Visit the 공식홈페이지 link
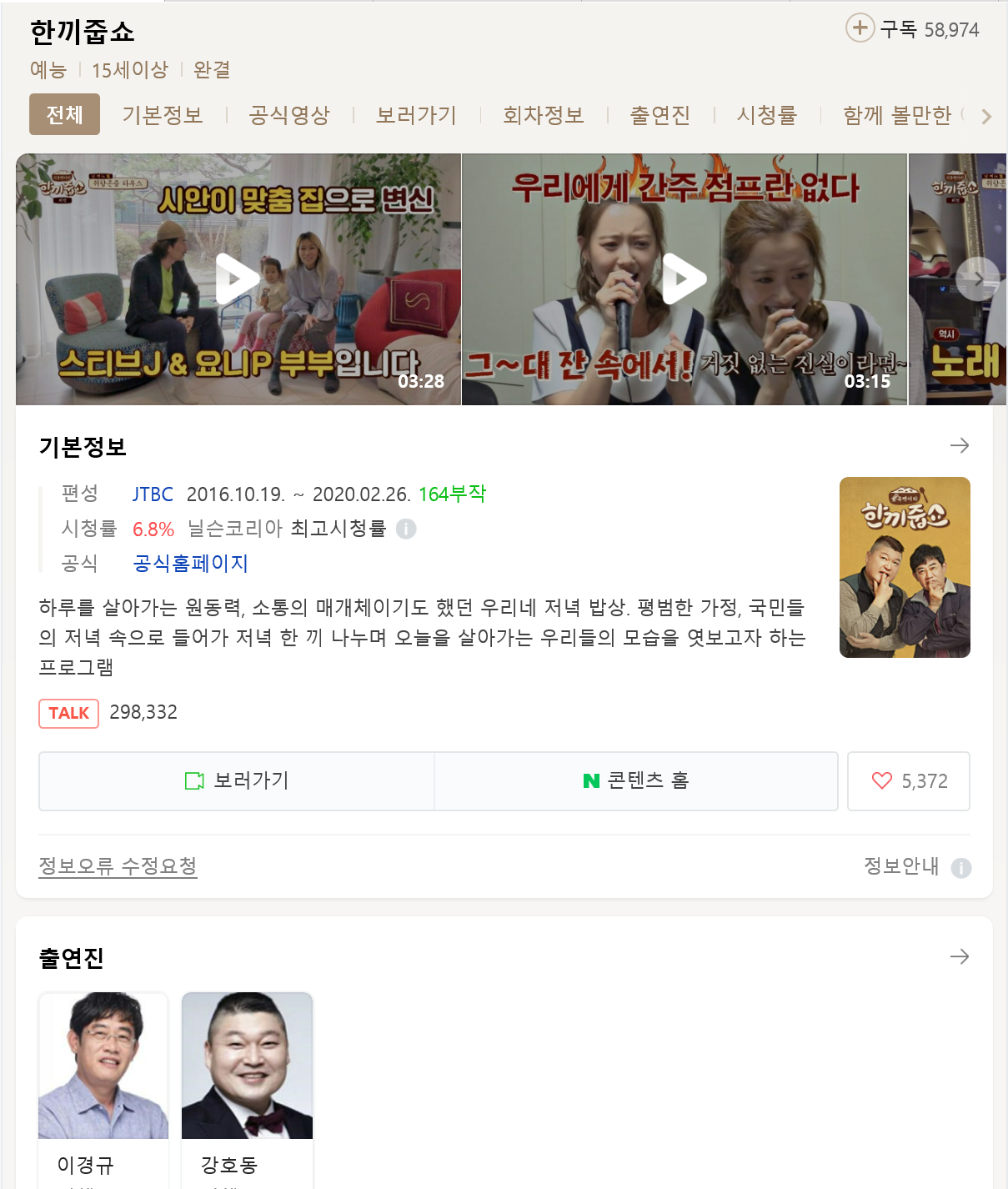Screen dimensions: 1008x1189 (191, 564)
